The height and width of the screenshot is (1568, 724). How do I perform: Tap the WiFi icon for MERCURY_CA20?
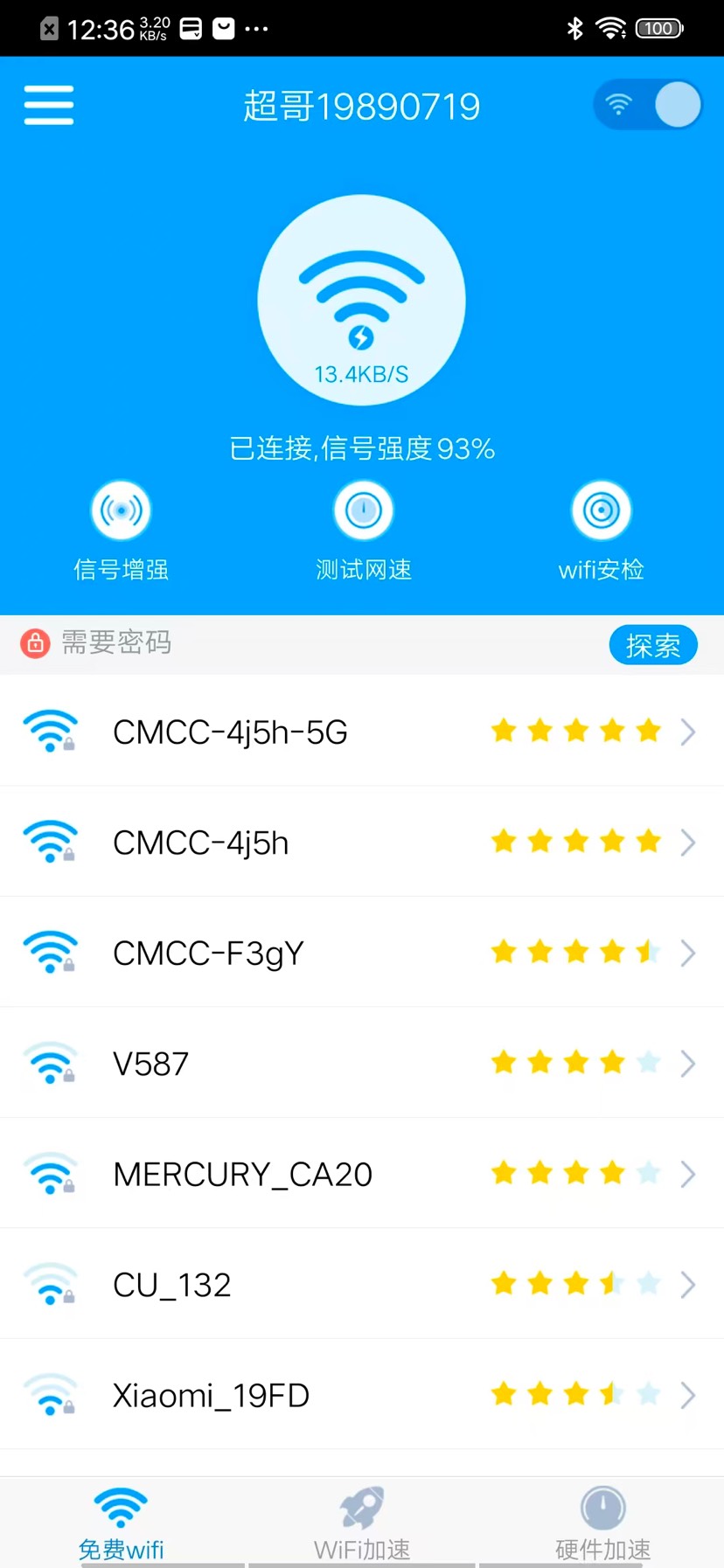(50, 1174)
